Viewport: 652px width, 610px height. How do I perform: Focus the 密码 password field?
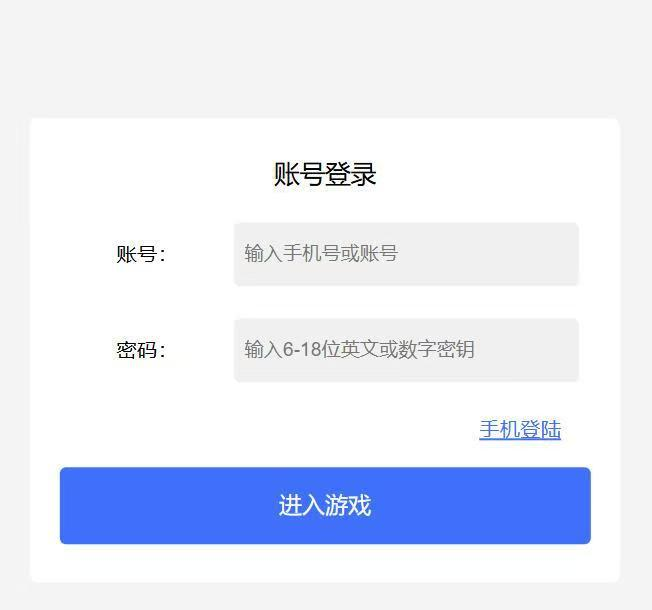(x=406, y=350)
